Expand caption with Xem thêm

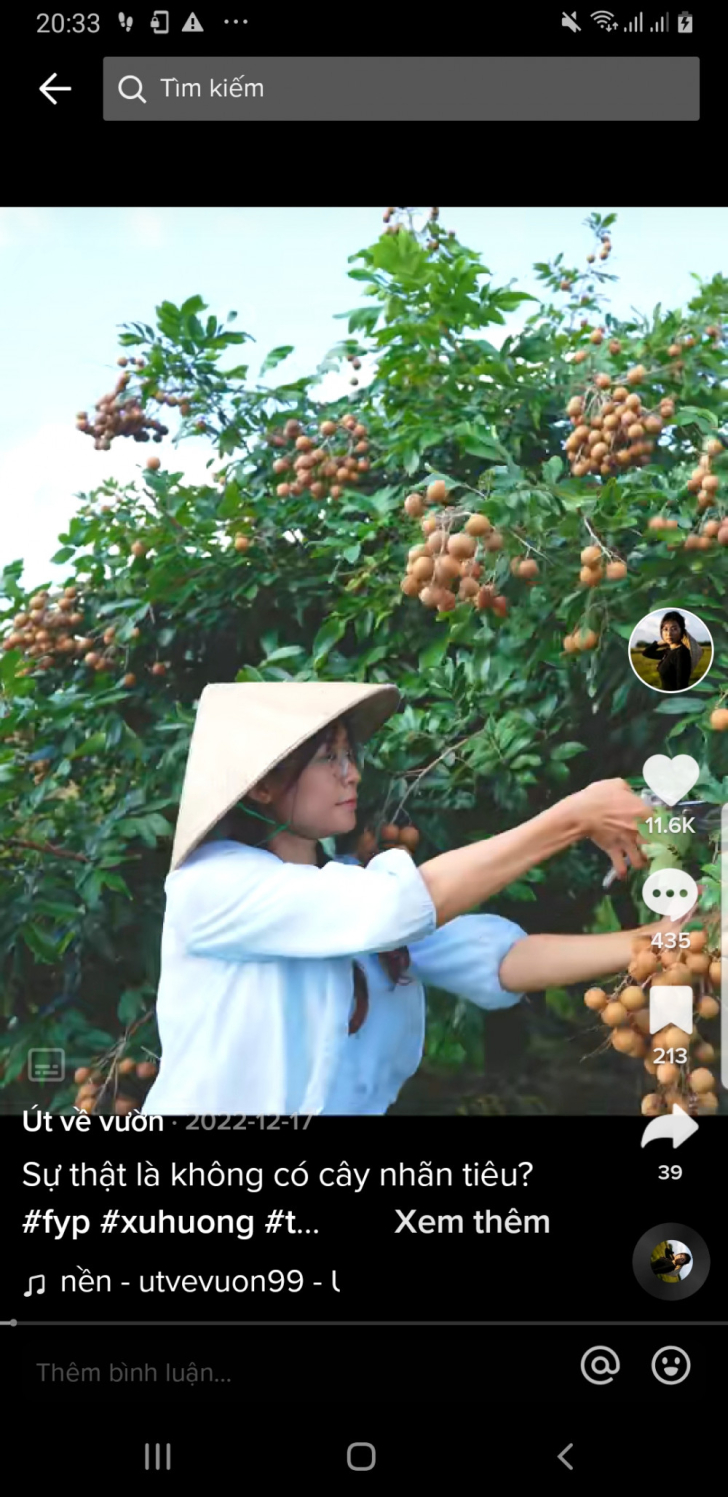click(x=471, y=1222)
